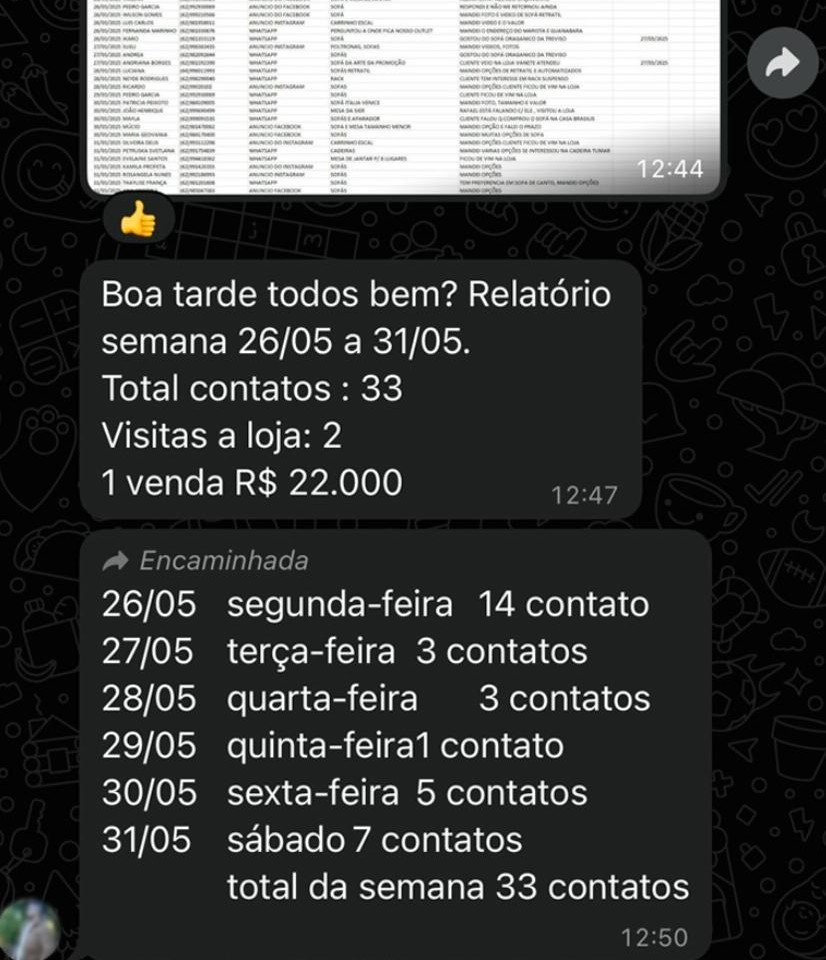This screenshot has height=960, width=826.
Task: Click the "1 venda R$ 22.000" text line
Action: click(250, 481)
